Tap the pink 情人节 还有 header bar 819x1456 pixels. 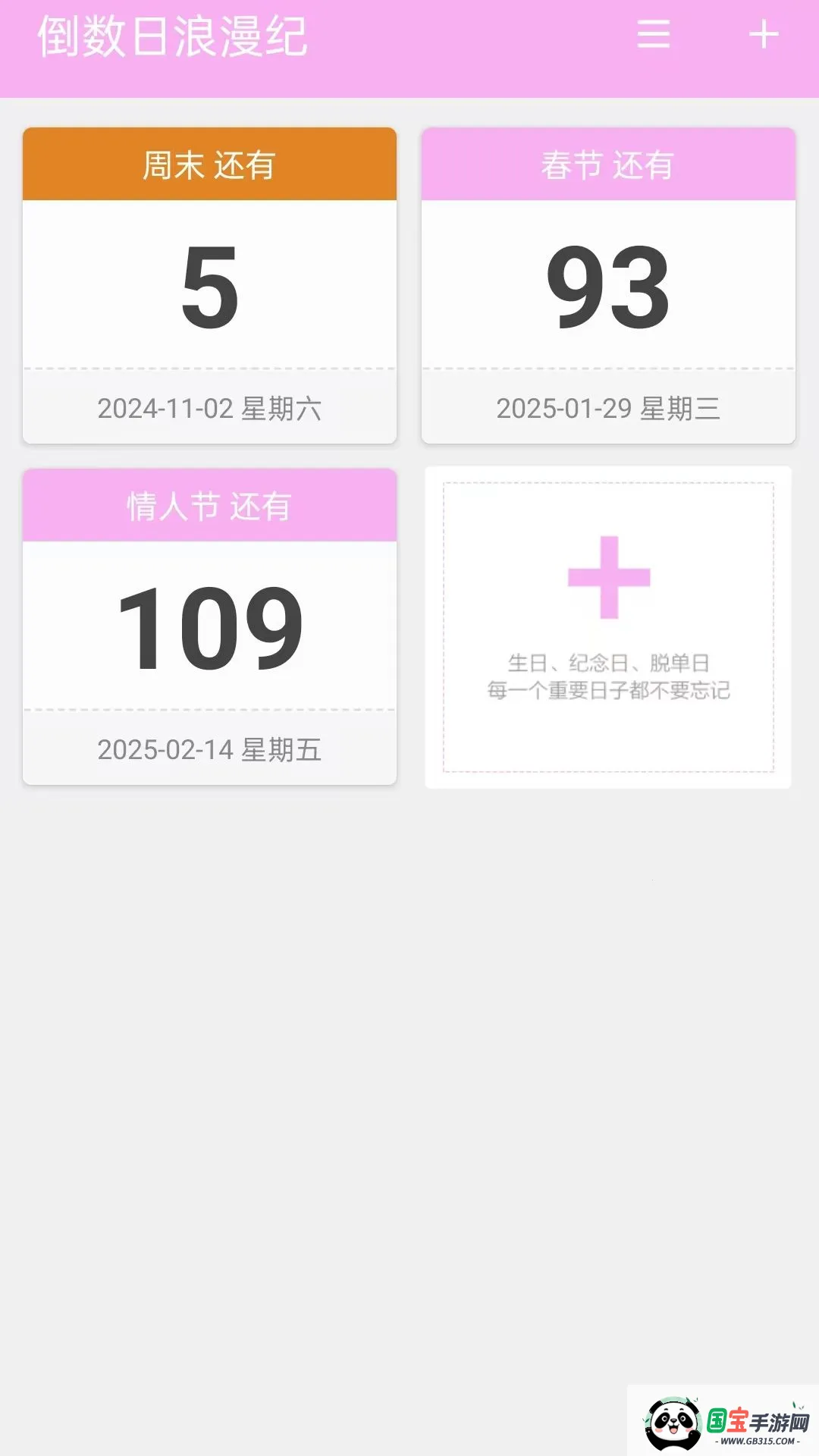210,507
